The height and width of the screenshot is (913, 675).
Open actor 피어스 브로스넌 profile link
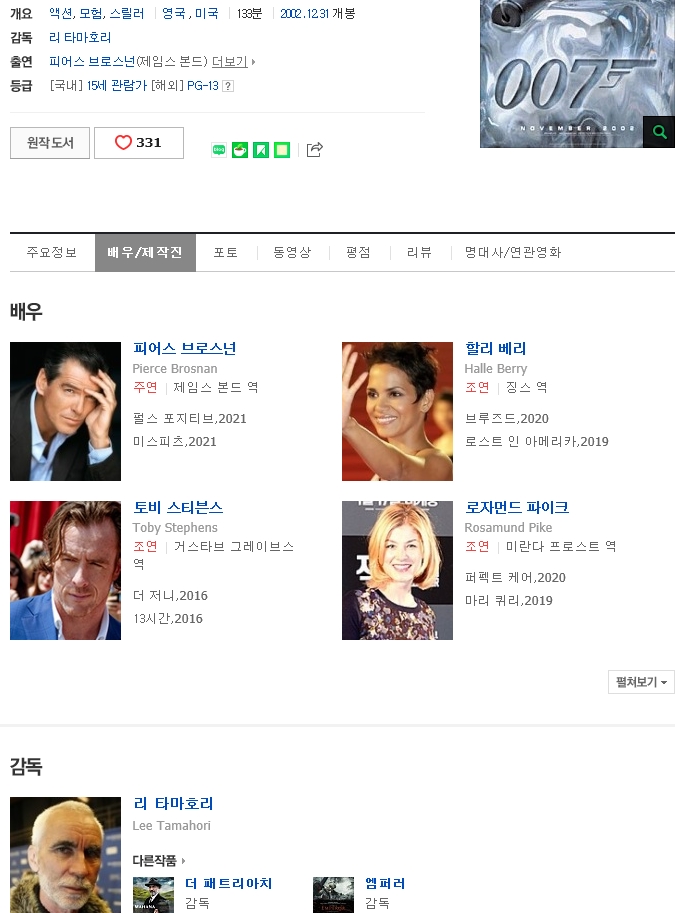185,349
